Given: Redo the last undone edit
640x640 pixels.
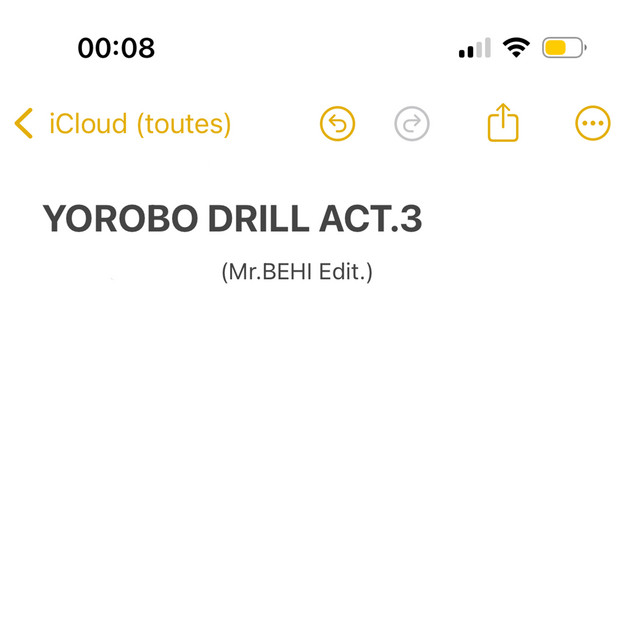Looking at the screenshot, I should coord(412,124).
